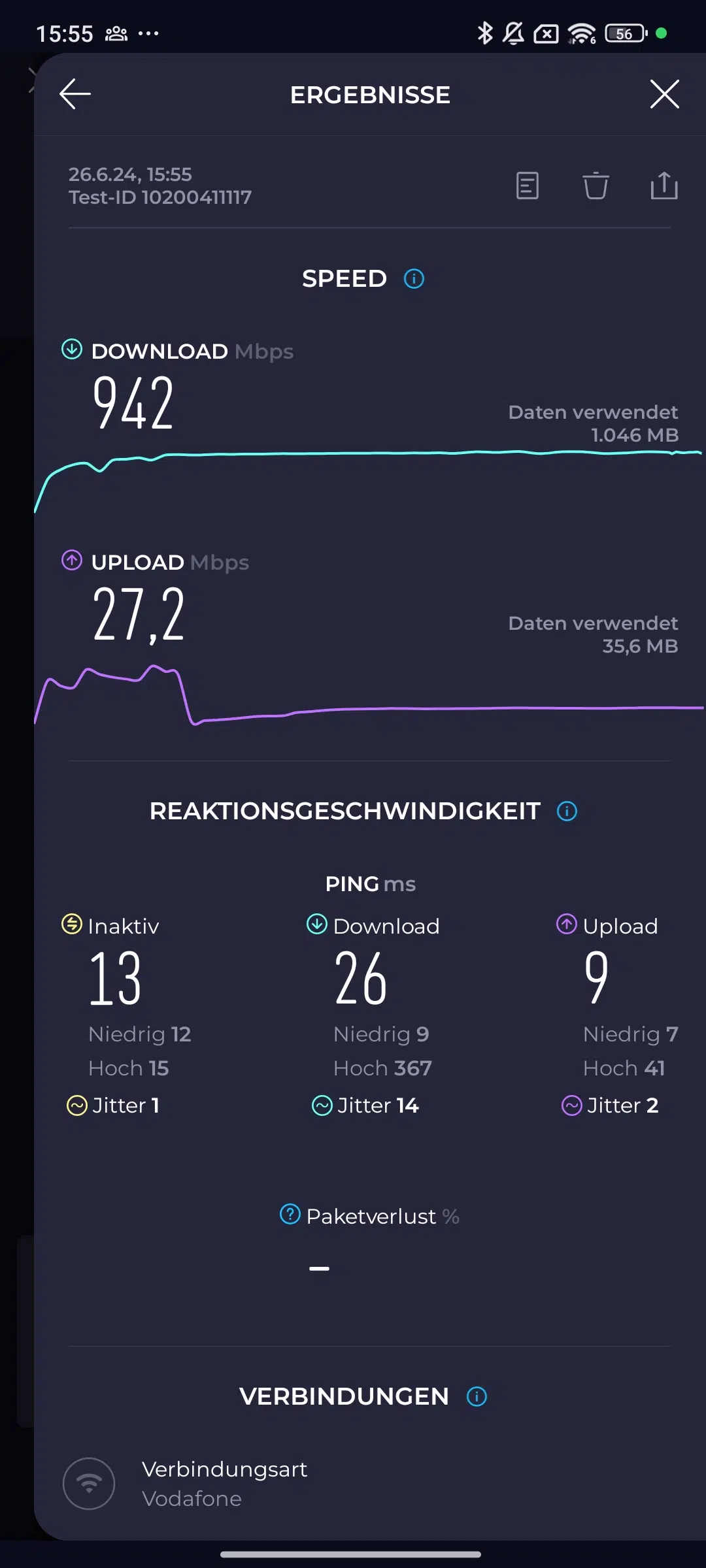Go back using the arrow icon
706x1568 pixels.
click(75, 94)
